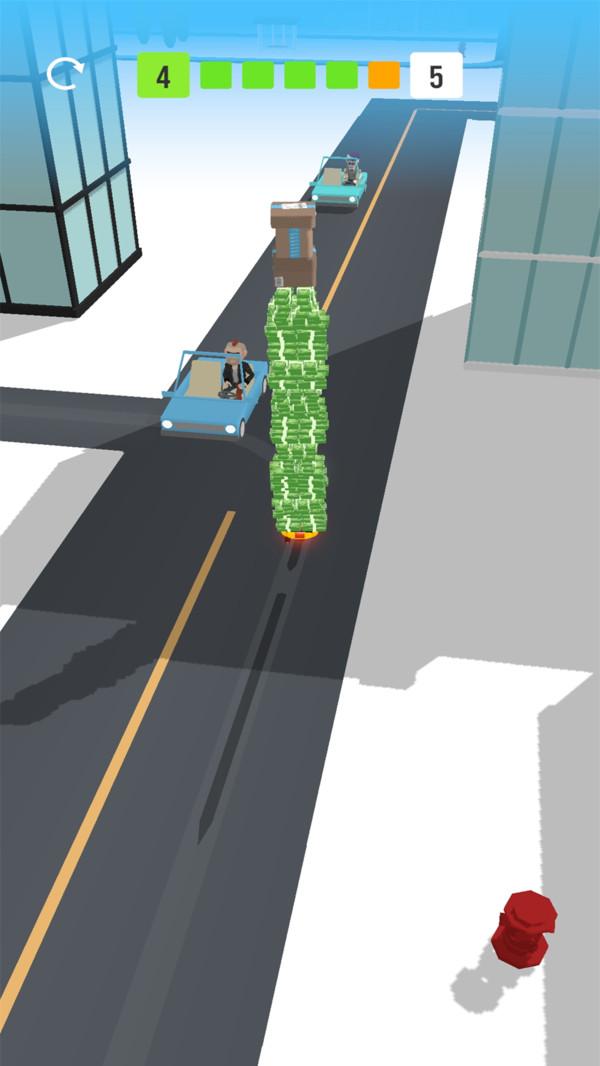
Task: Tap the restart level arrow icon
Action: [65, 74]
